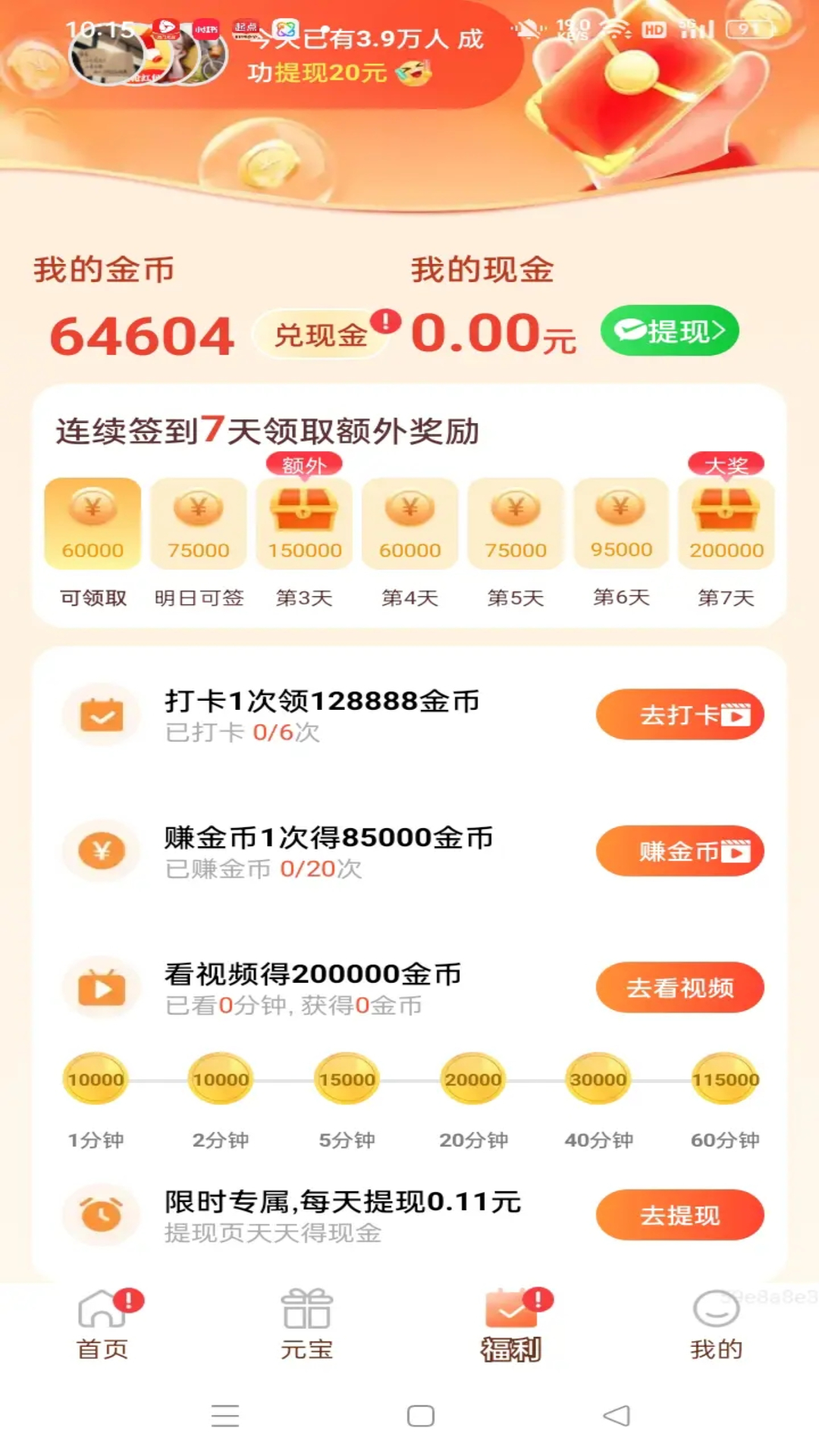Open the green 提现 withdraw button
The height and width of the screenshot is (1456, 819).
pyautogui.click(x=669, y=331)
